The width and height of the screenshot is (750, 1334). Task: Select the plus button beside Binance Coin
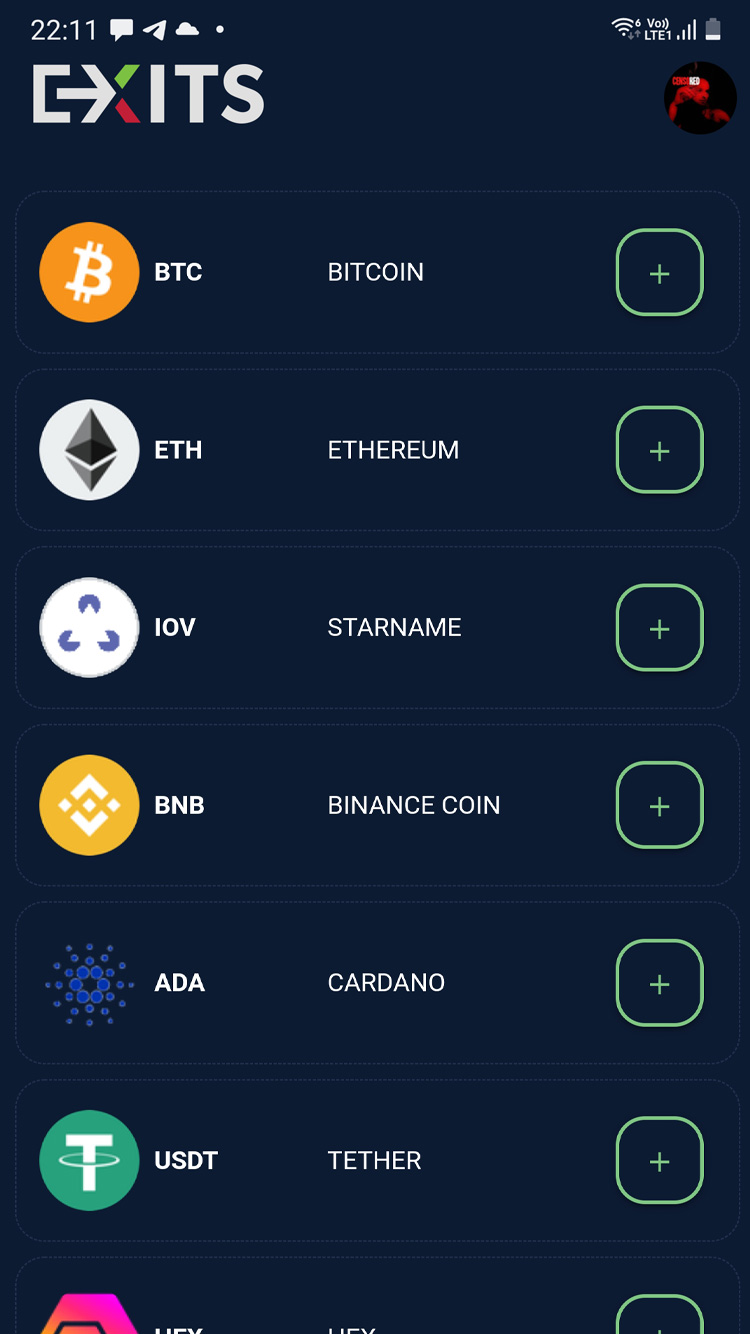pos(659,806)
